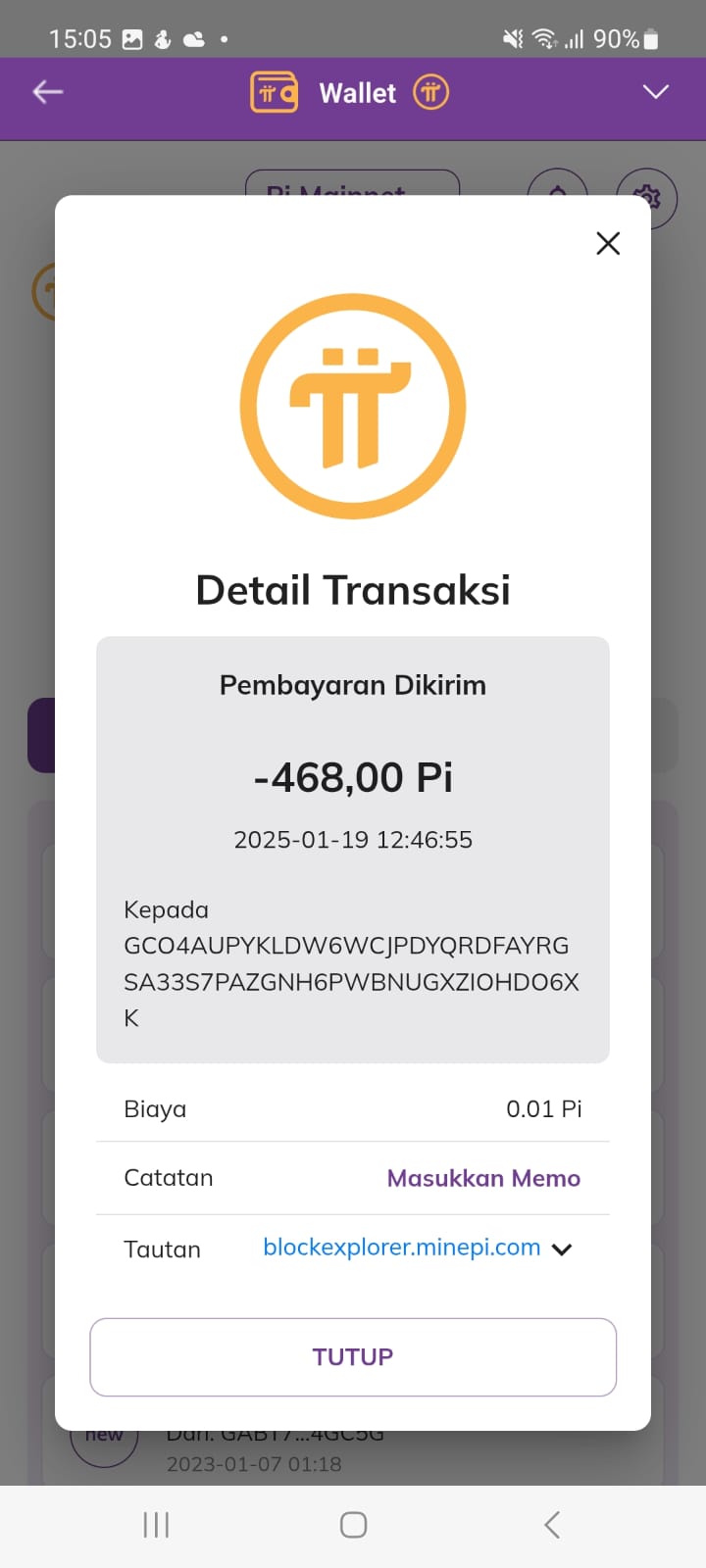Expand the Wallet header dropdown chevron
The image size is (706, 1568).
(655, 92)
